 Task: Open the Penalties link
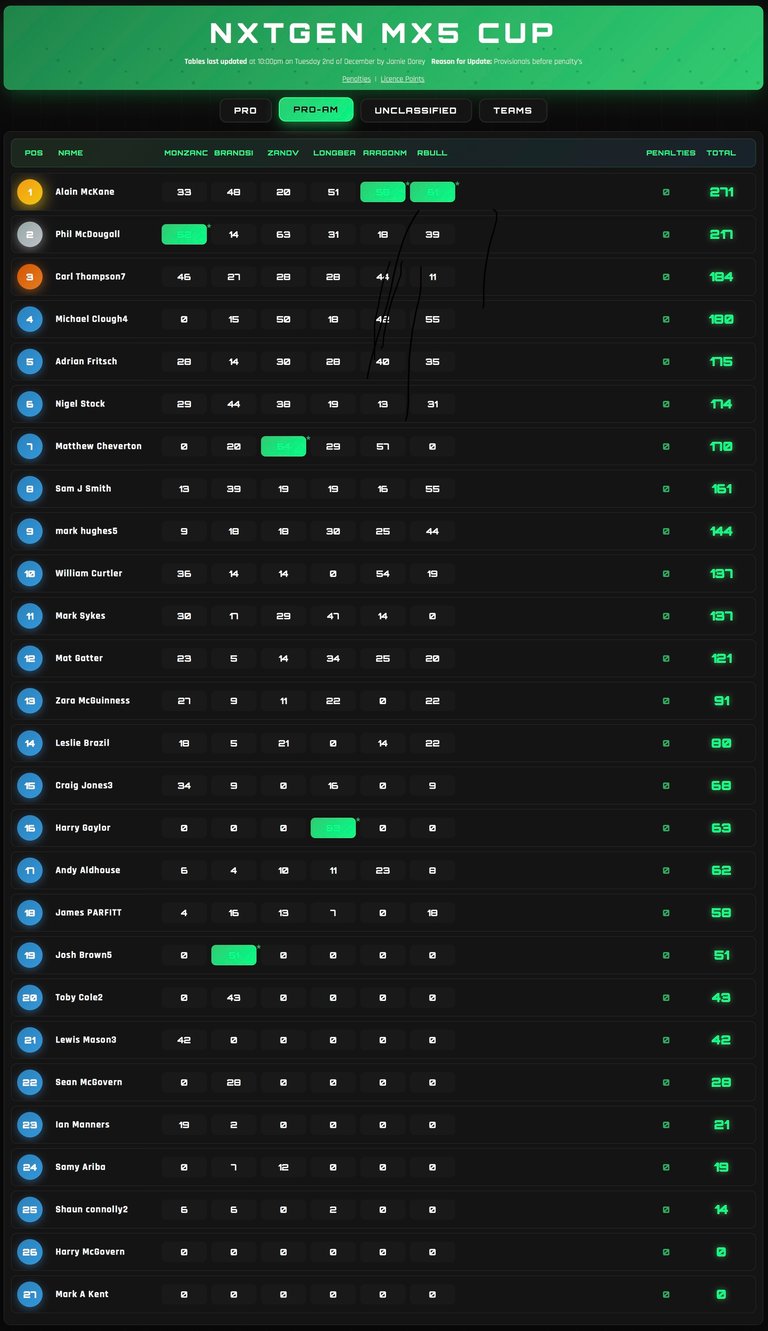click(356, 79)
